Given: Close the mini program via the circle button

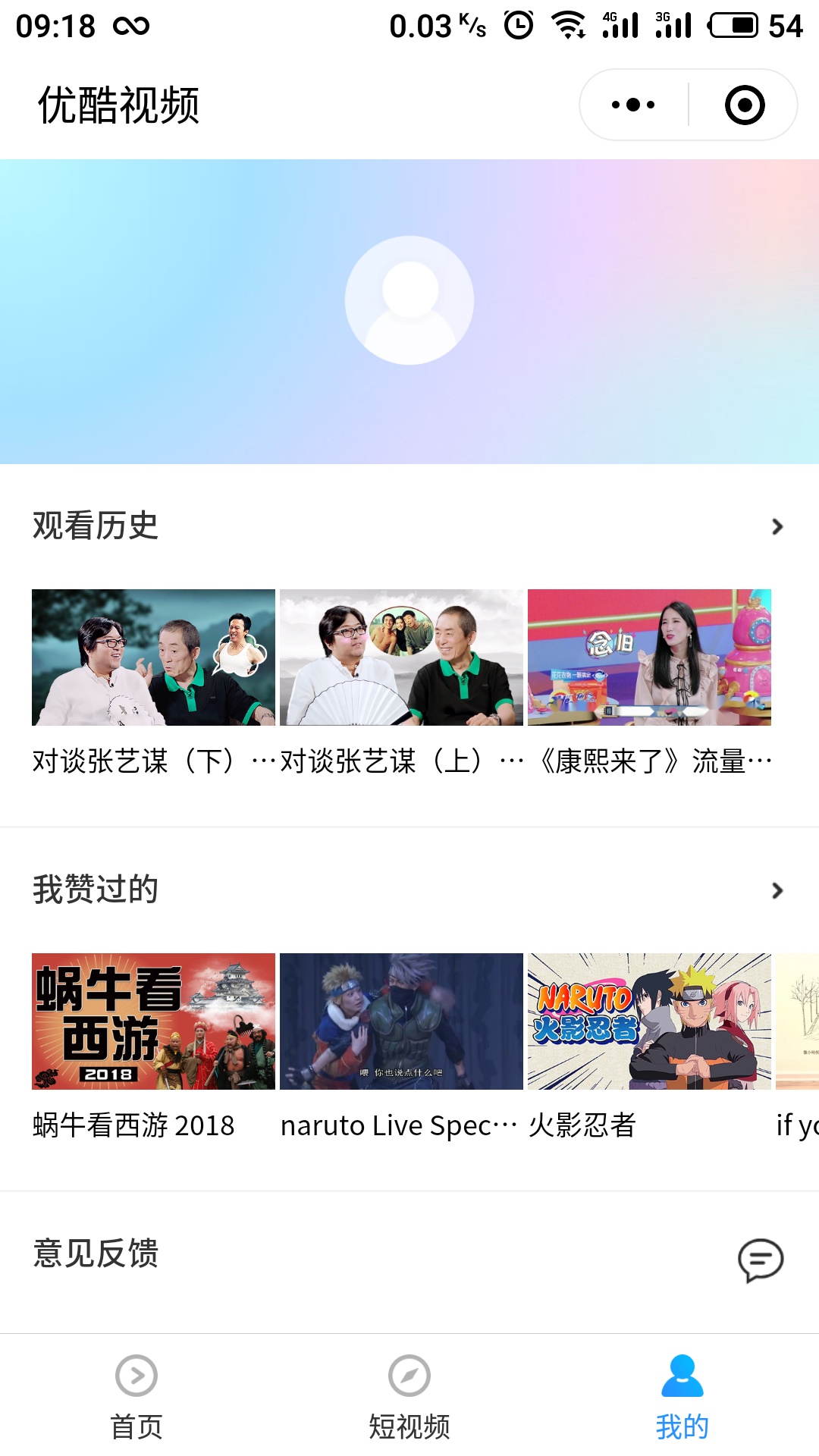Looking at the screenshot, I should [x=744, y=105].
